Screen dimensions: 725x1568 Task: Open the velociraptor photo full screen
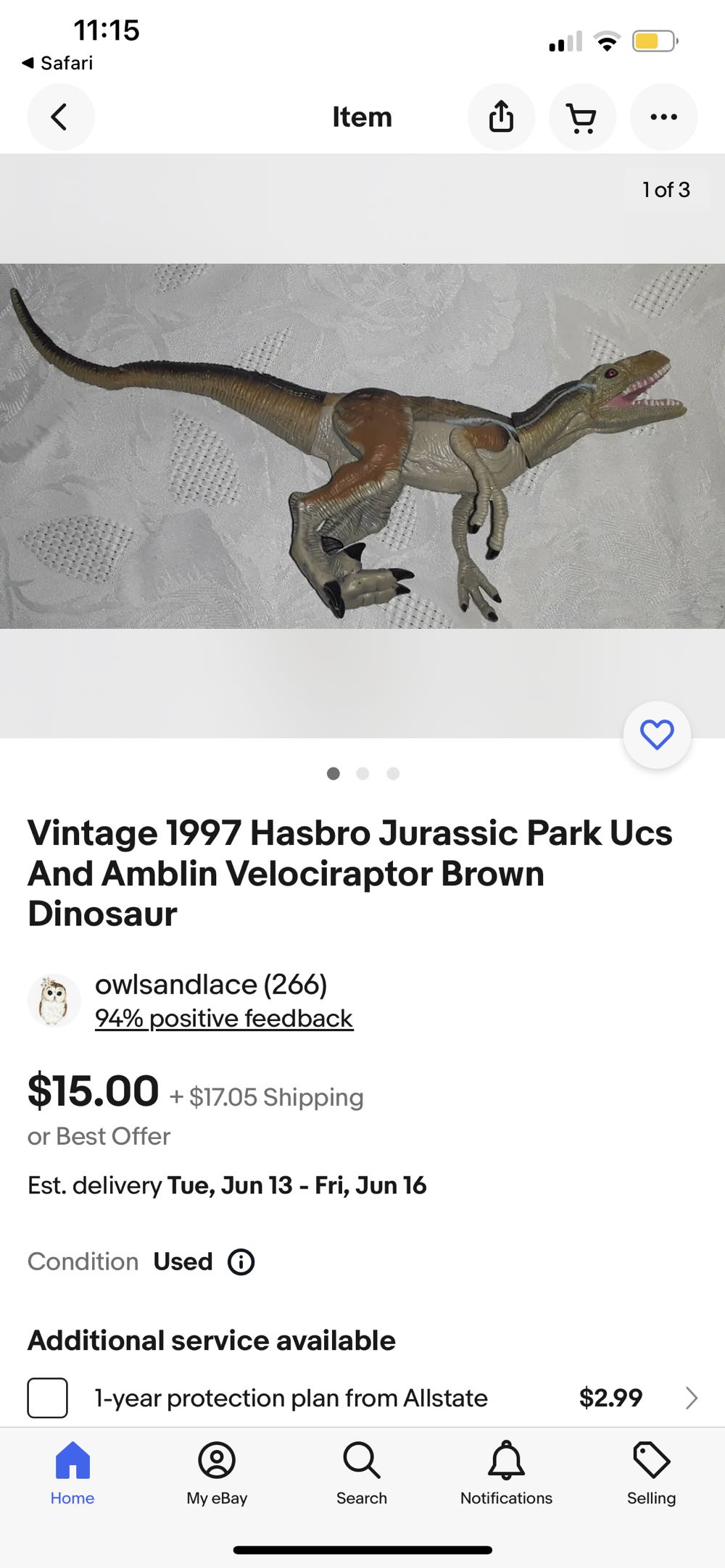362,446
